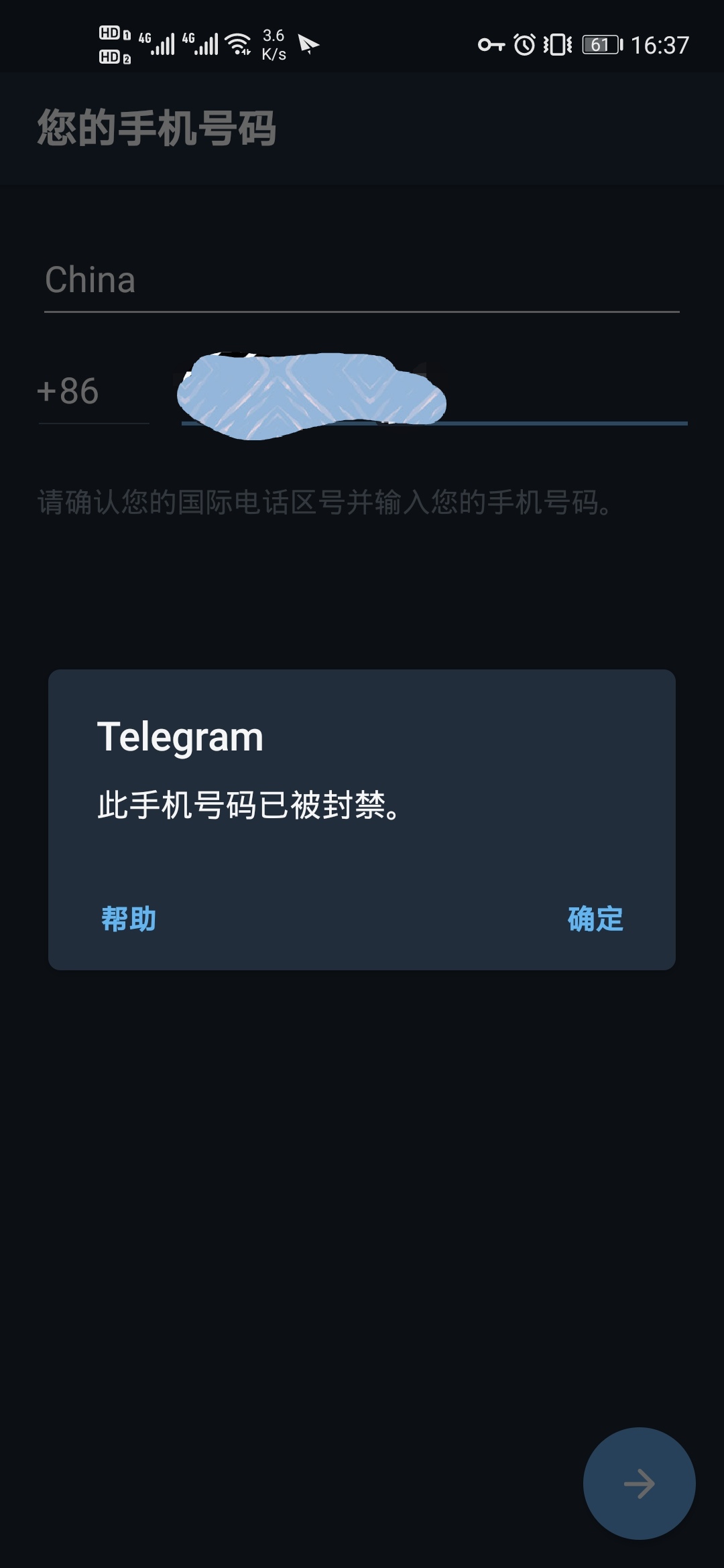Open 帮助 in the Telegram dialog
This screenshot has width=724, height=1568.
[129, 919]
